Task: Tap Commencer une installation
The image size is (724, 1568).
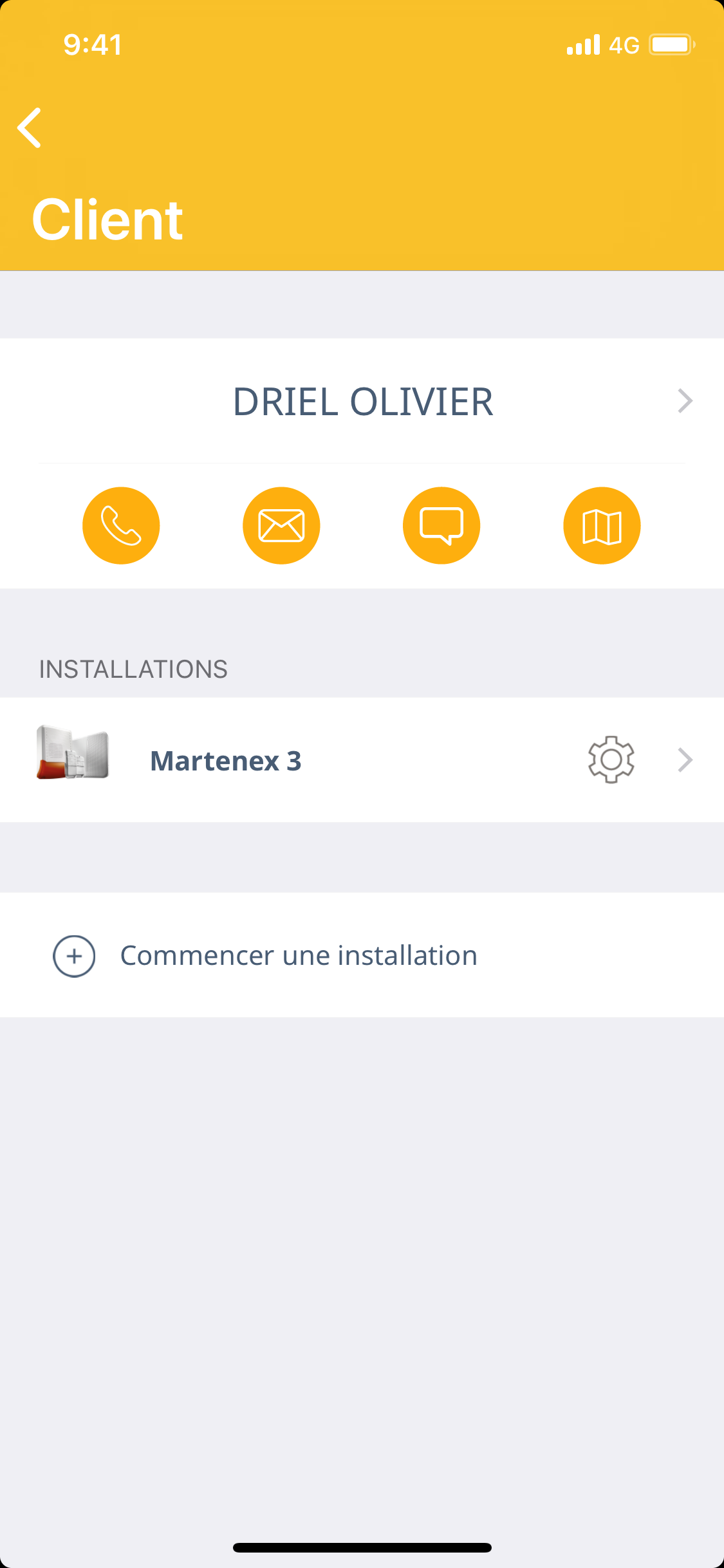Action: point(298,956)
